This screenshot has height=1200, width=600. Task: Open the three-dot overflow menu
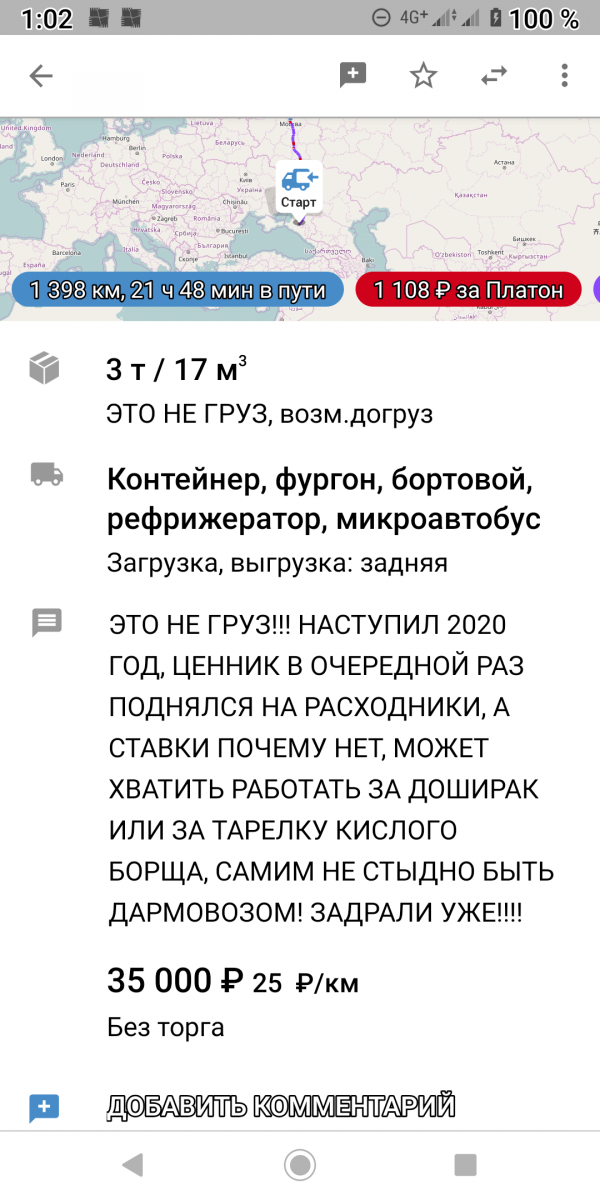point(565,76)
